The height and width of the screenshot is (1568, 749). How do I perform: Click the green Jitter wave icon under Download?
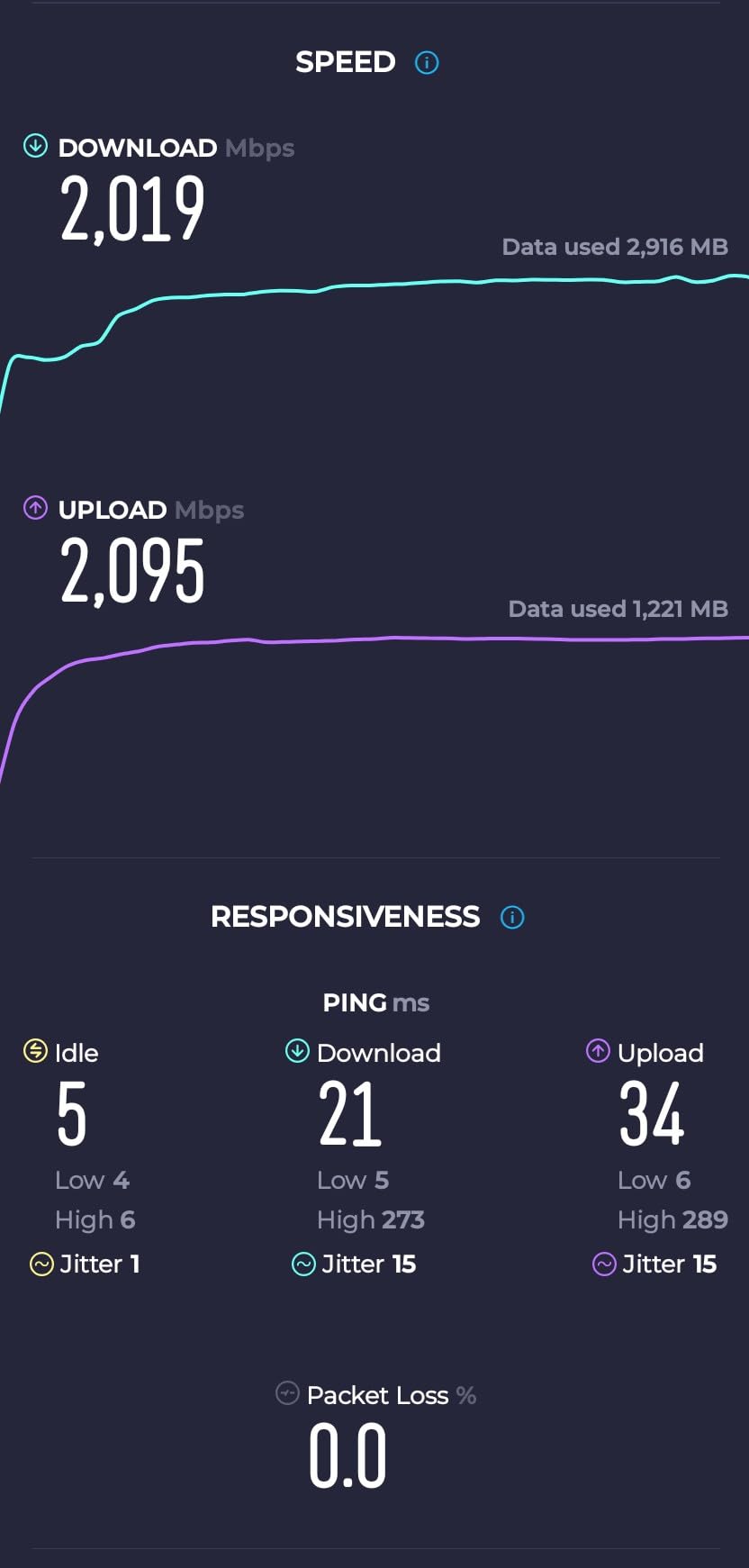coord(302,1264)
